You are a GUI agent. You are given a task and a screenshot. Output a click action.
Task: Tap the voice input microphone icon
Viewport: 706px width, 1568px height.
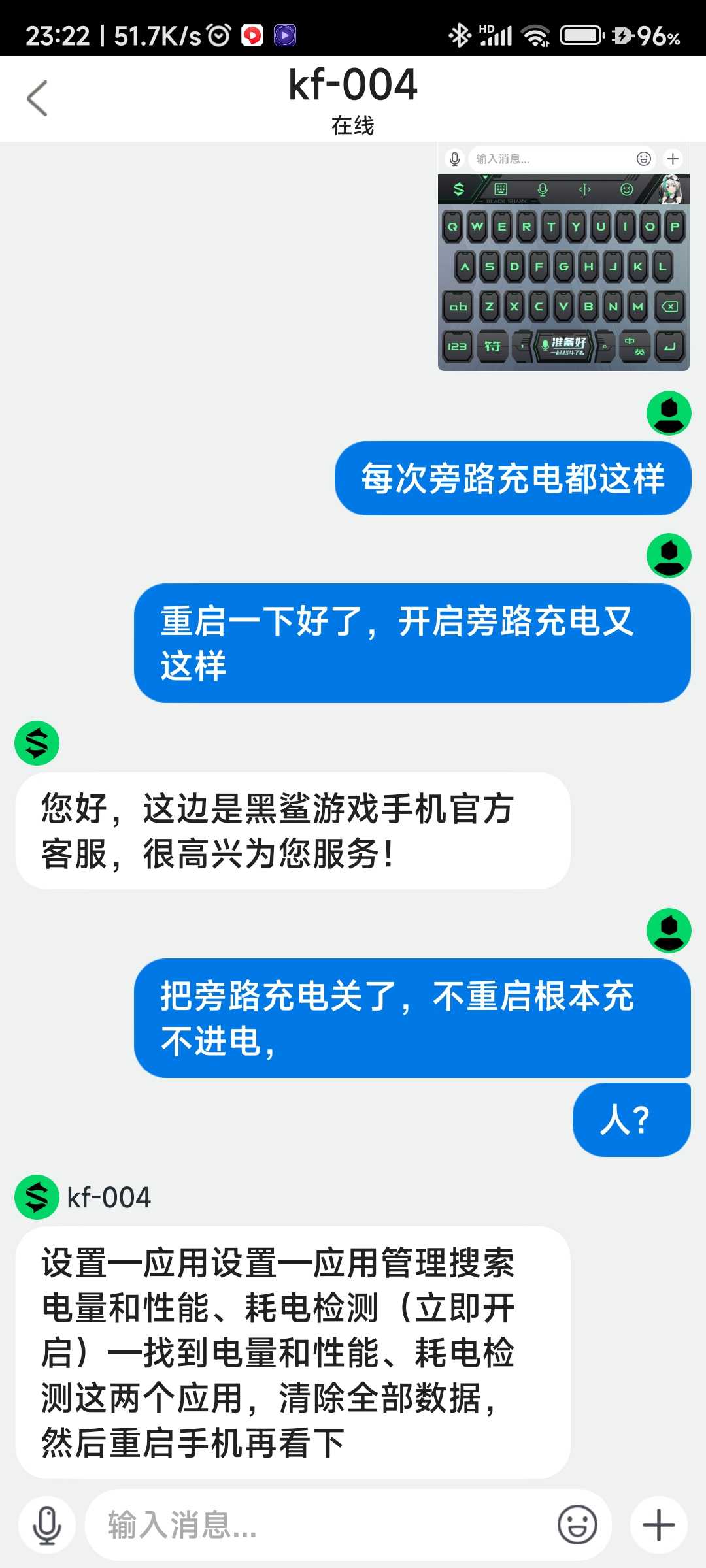point(47,1526)
